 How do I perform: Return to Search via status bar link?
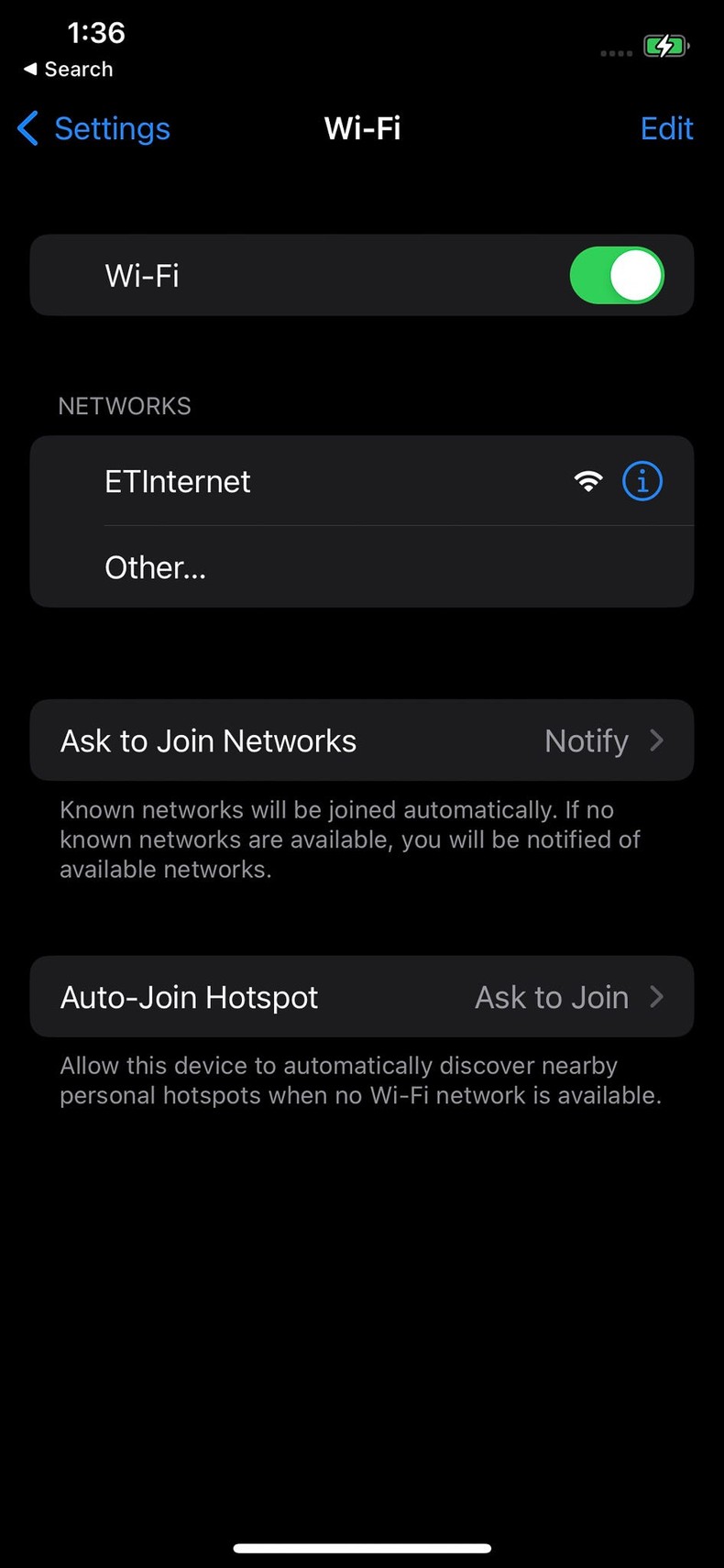69,70
